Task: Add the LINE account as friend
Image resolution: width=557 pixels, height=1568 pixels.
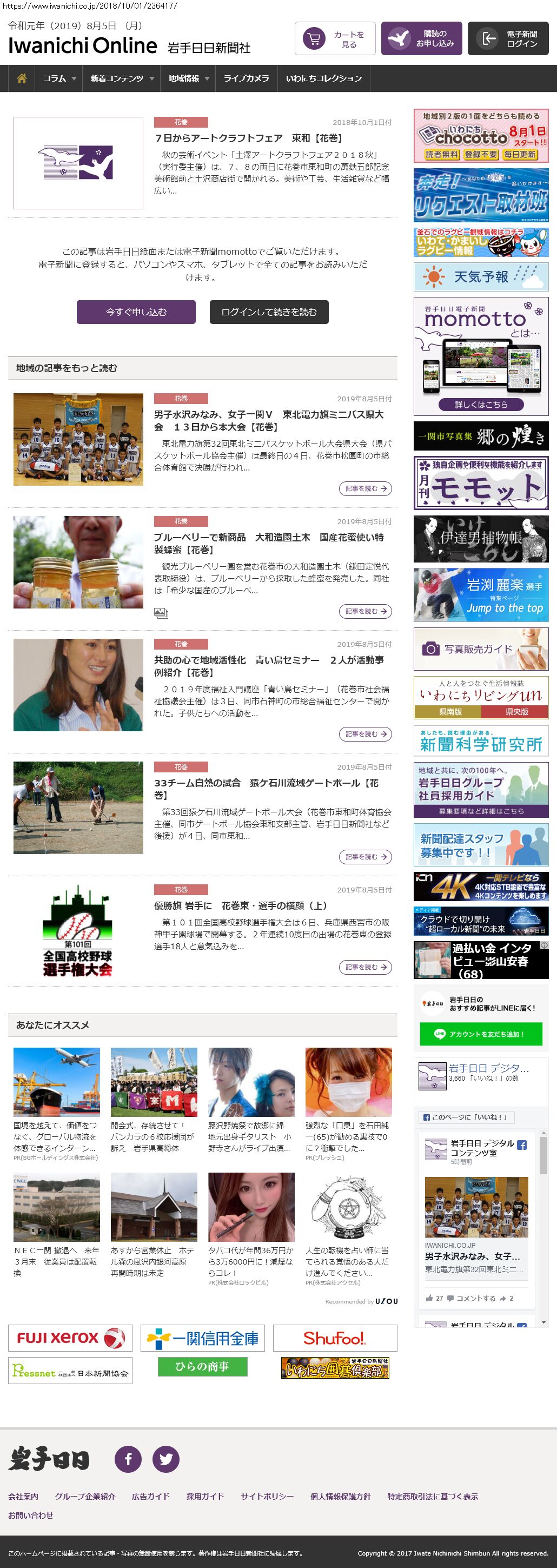Action: [480, 1034]
